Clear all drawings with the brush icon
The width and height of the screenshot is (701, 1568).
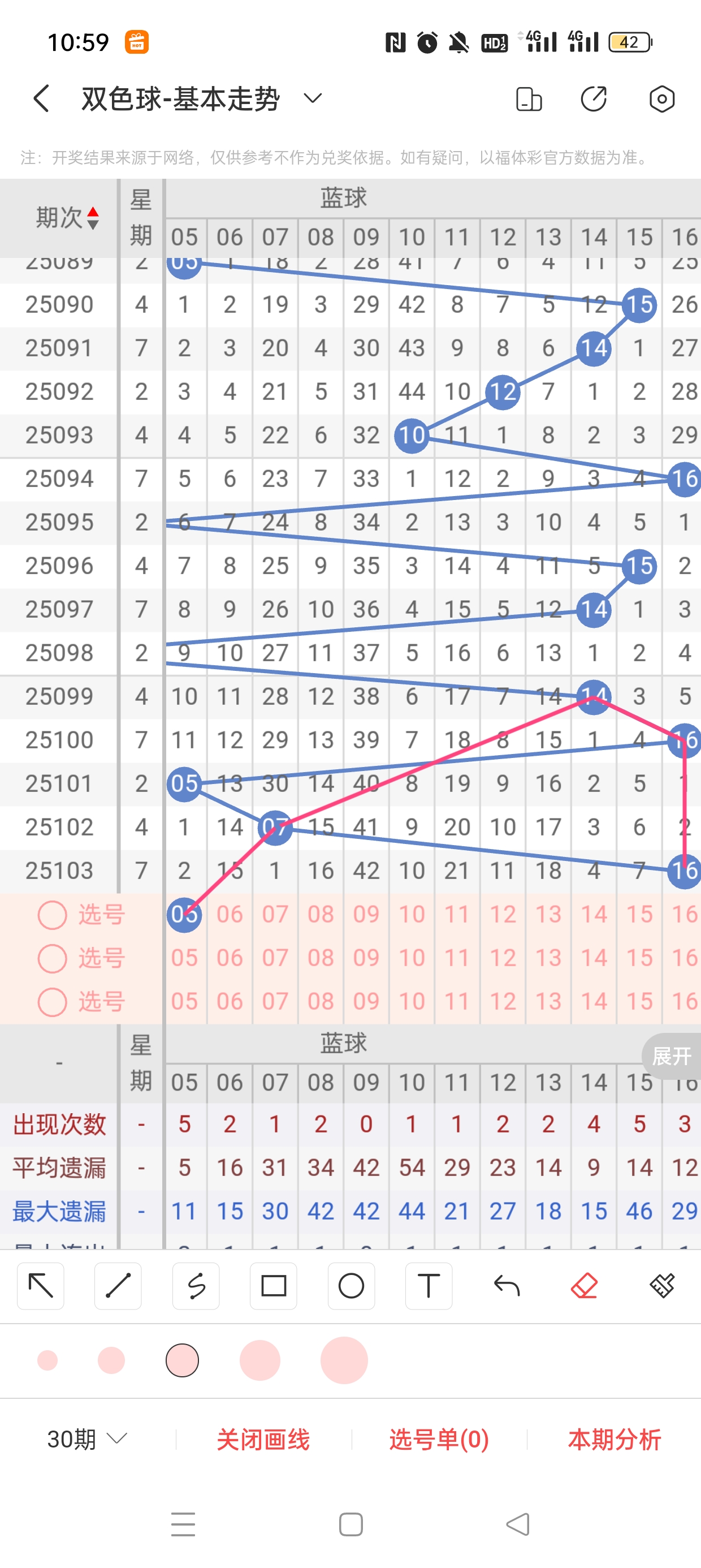[662, 1286]
